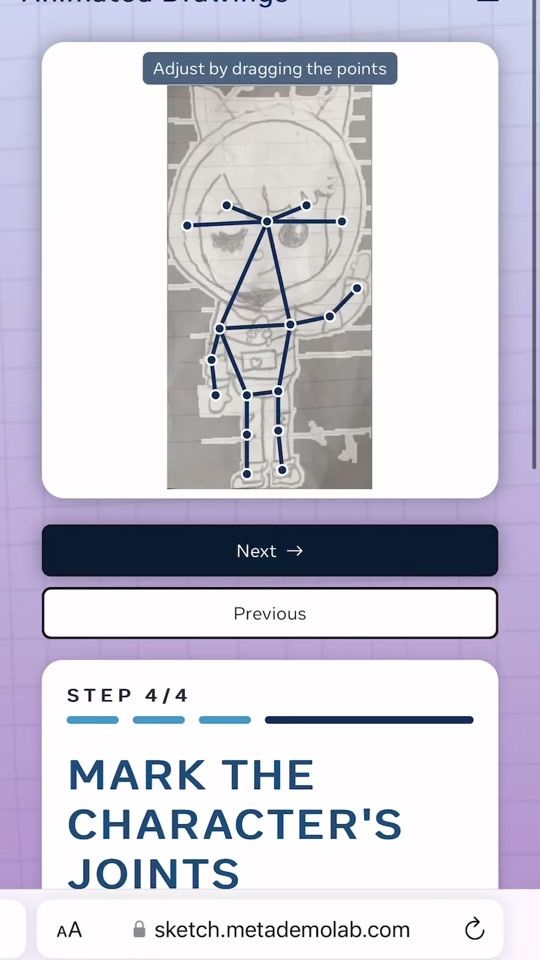Go back with the Previous button
Viewport: 540px width, 960px height.
pyautogui.click(x=269, y=613)
